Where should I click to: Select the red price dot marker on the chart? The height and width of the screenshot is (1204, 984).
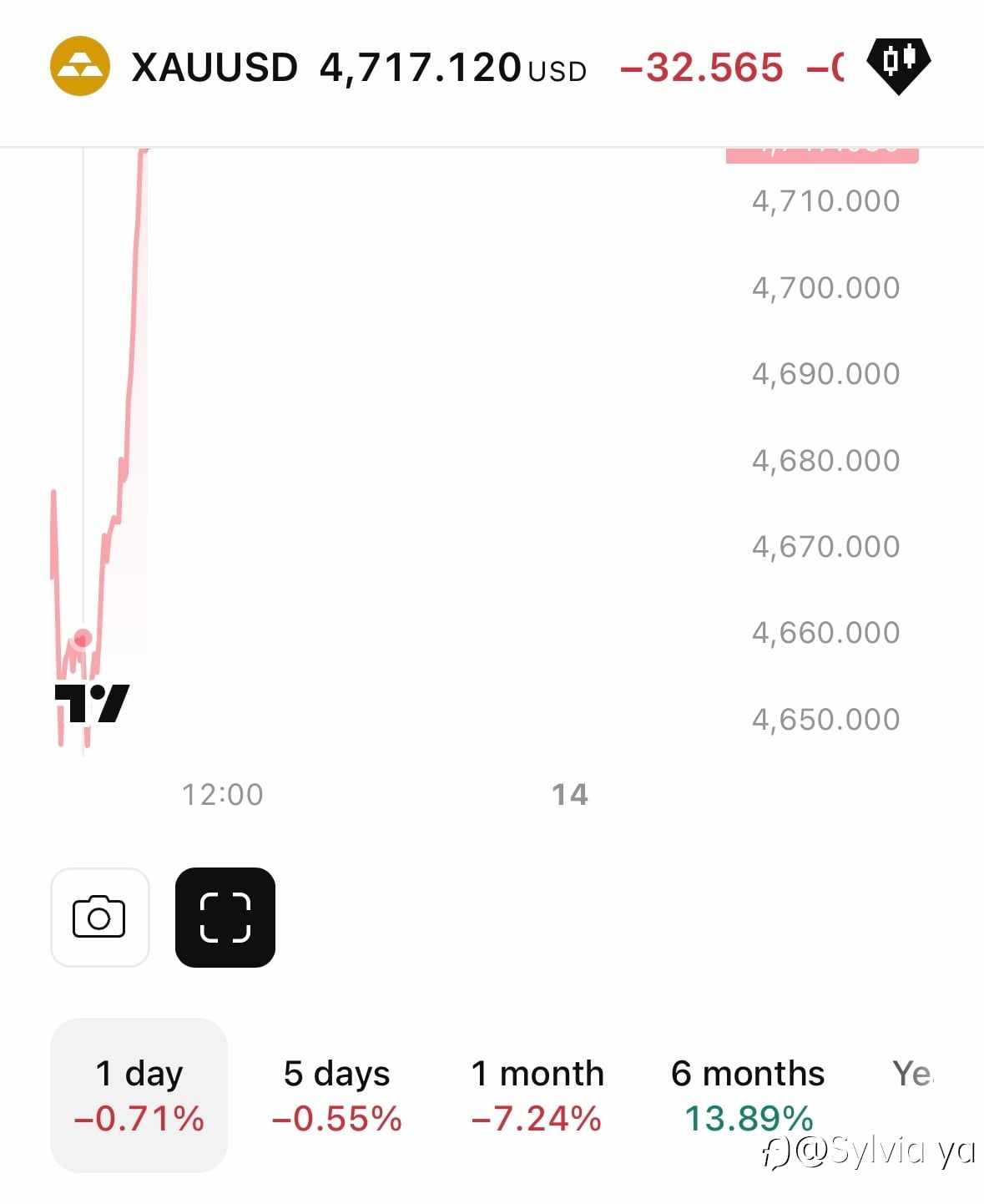point(82,638)
